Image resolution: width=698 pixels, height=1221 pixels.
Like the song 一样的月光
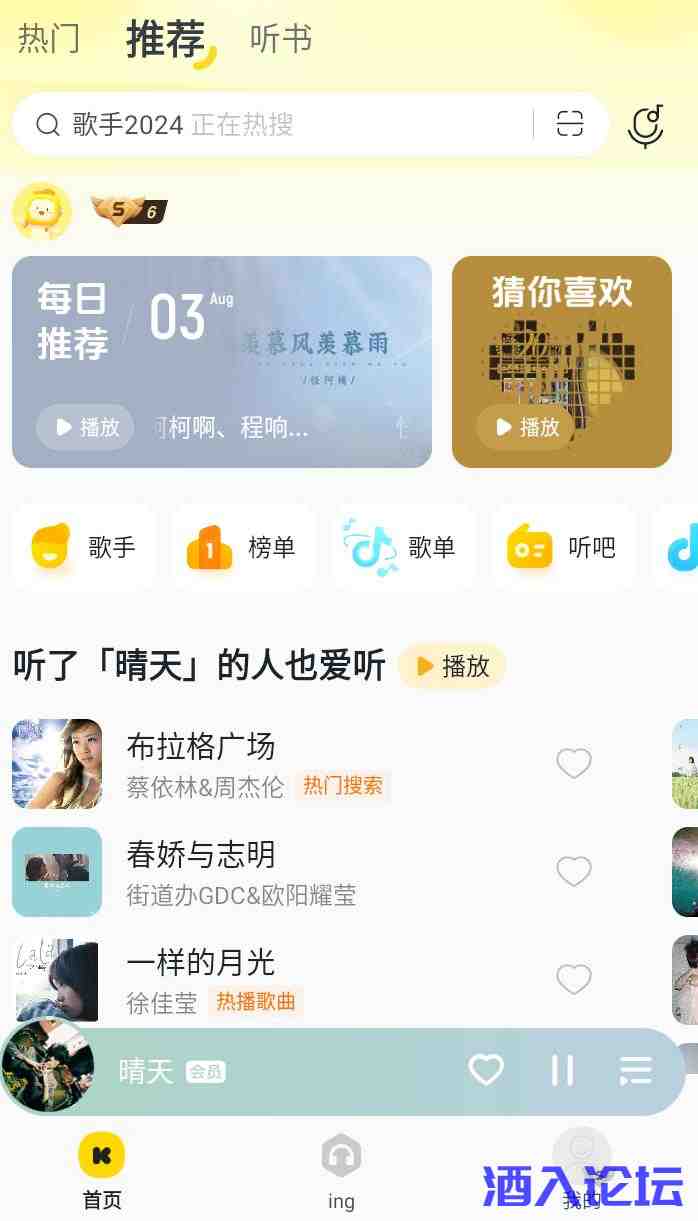[574, 979]
